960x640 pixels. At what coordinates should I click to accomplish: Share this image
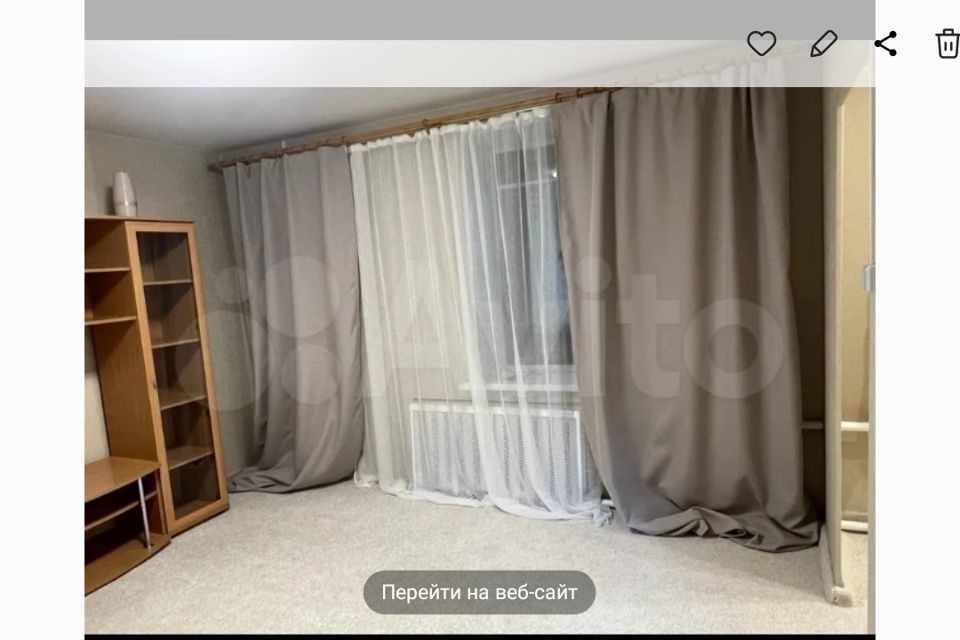coord(885,43)
